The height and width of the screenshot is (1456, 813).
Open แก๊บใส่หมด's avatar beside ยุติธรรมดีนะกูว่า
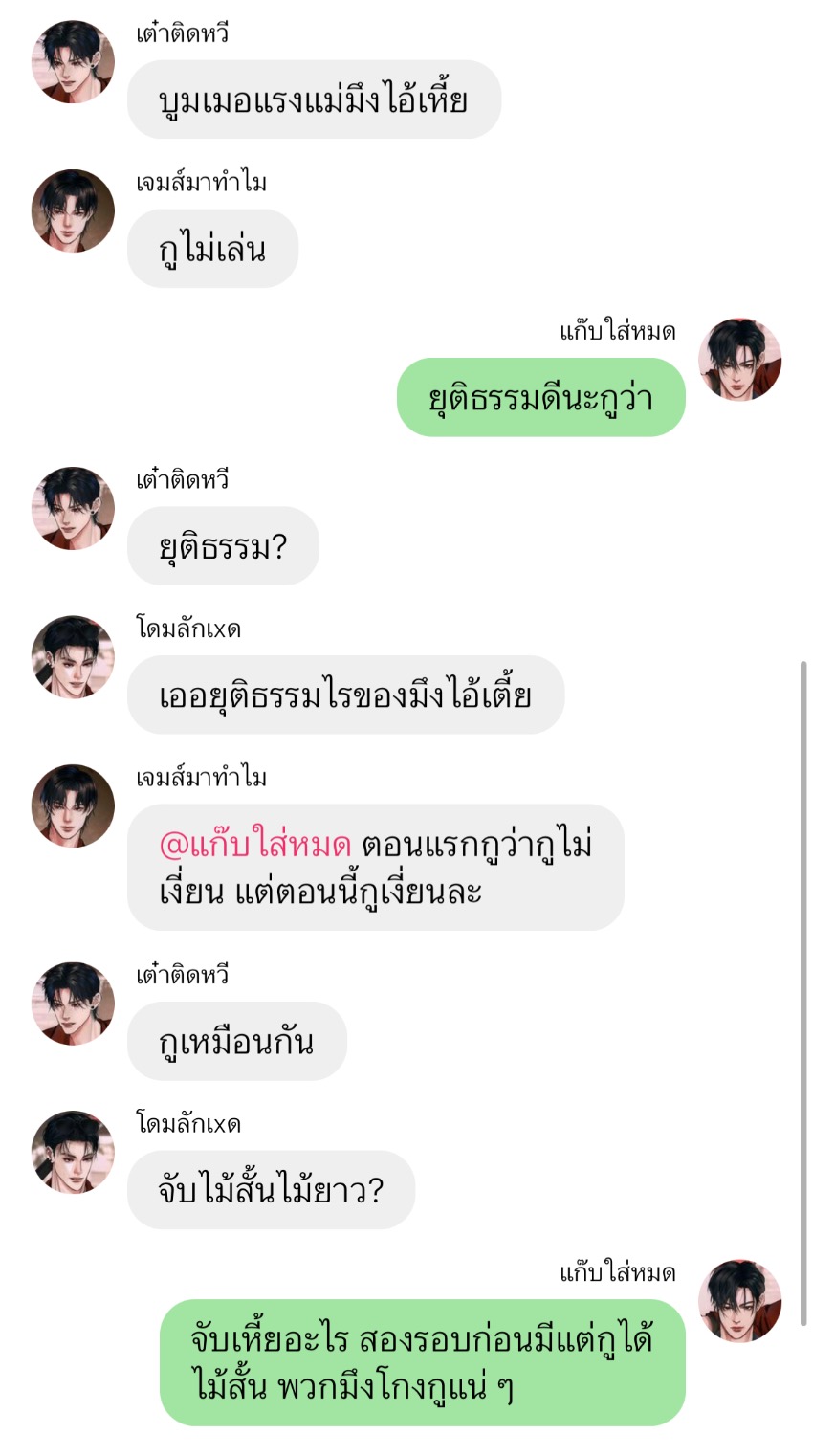click(739, 360)
